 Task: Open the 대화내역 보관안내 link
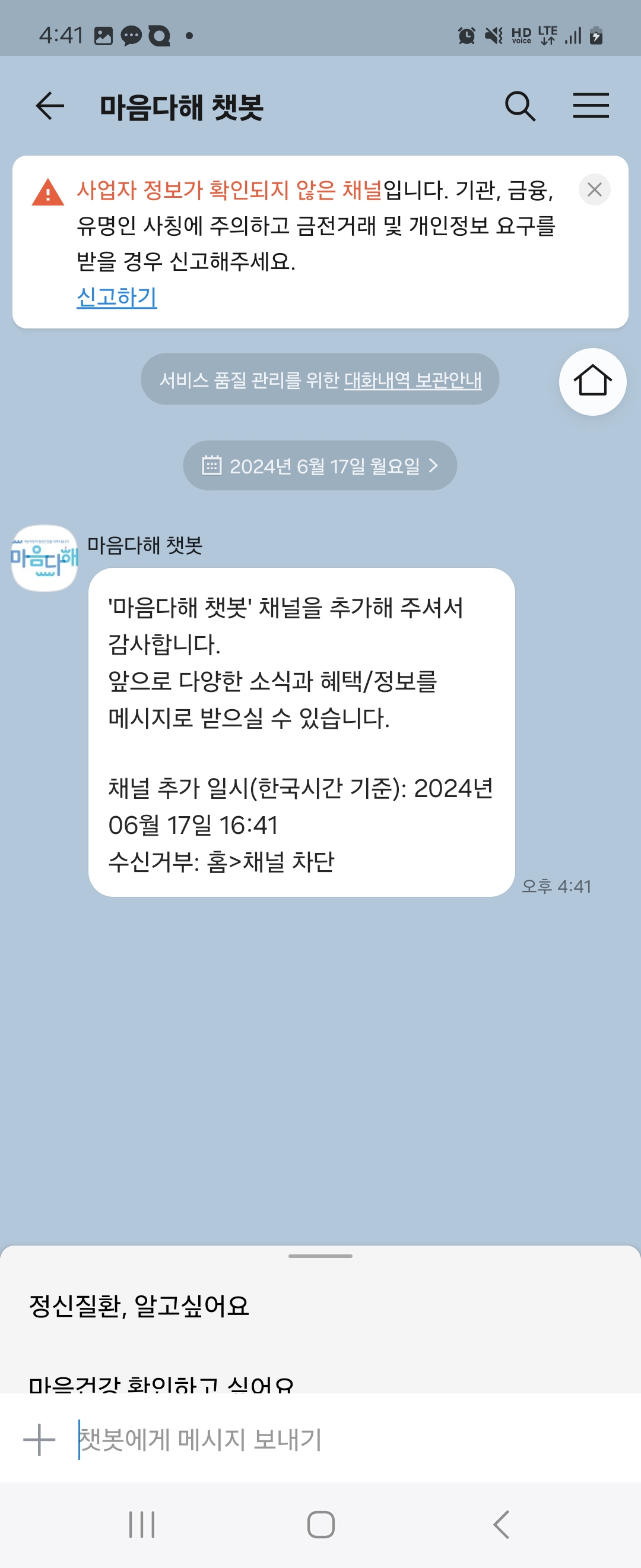pos(413,380)
